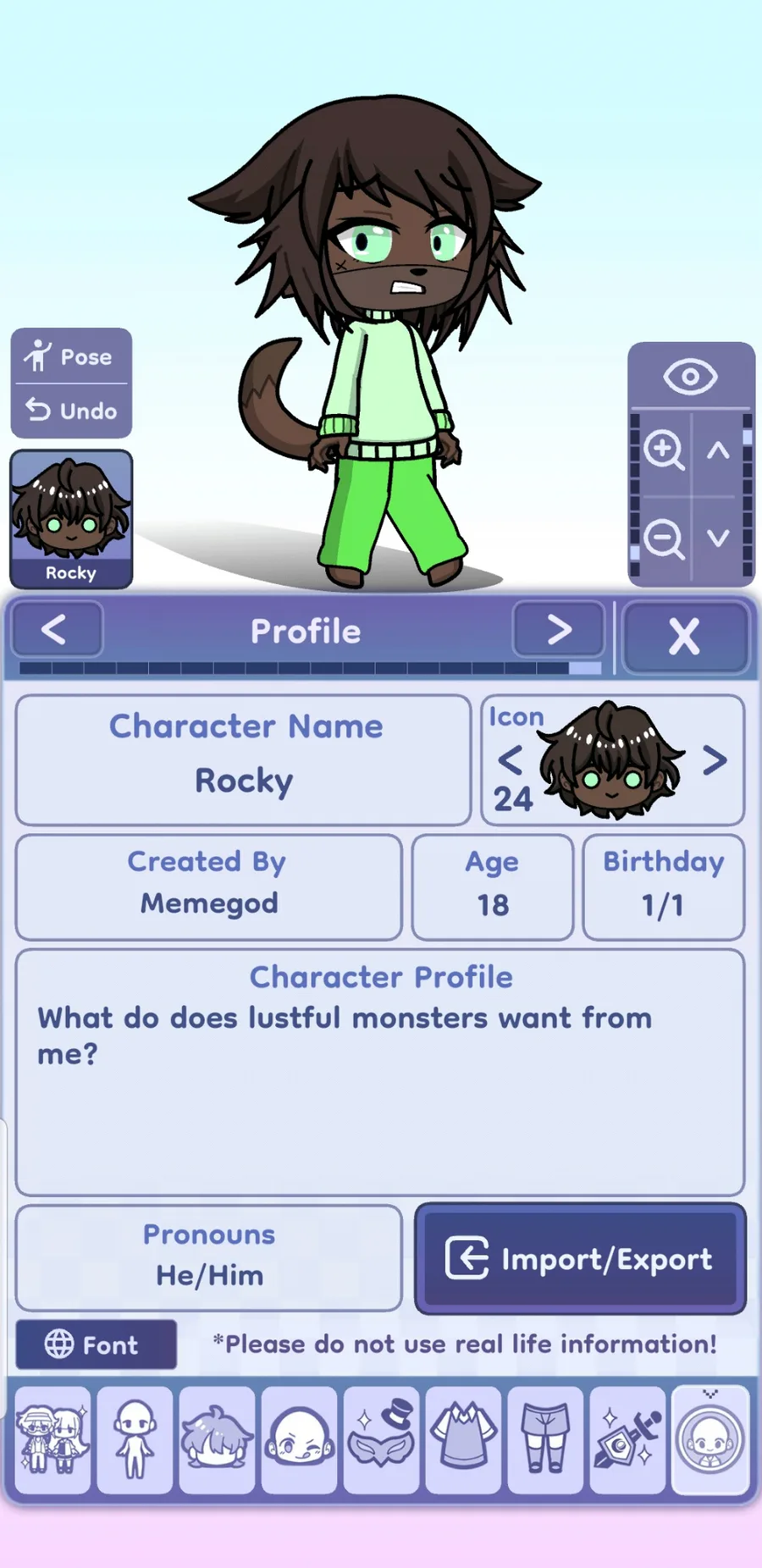Toggle the eye visibility button
762x1568 pixels.
tap(690, 377)
